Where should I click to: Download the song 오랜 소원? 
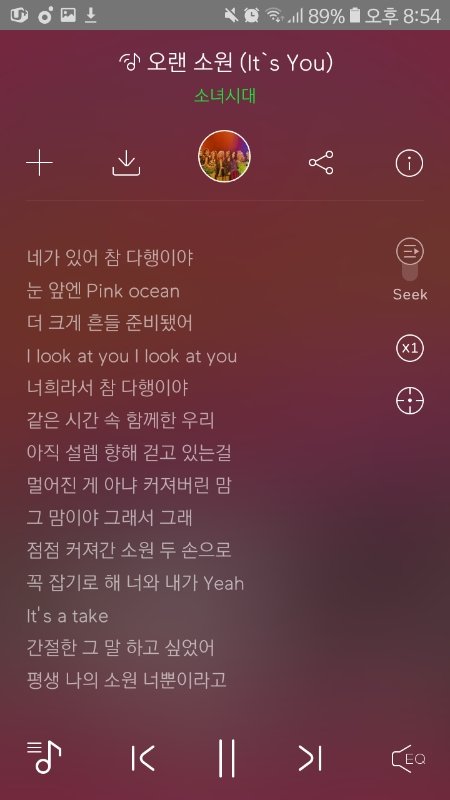click(x=126, y=164)
